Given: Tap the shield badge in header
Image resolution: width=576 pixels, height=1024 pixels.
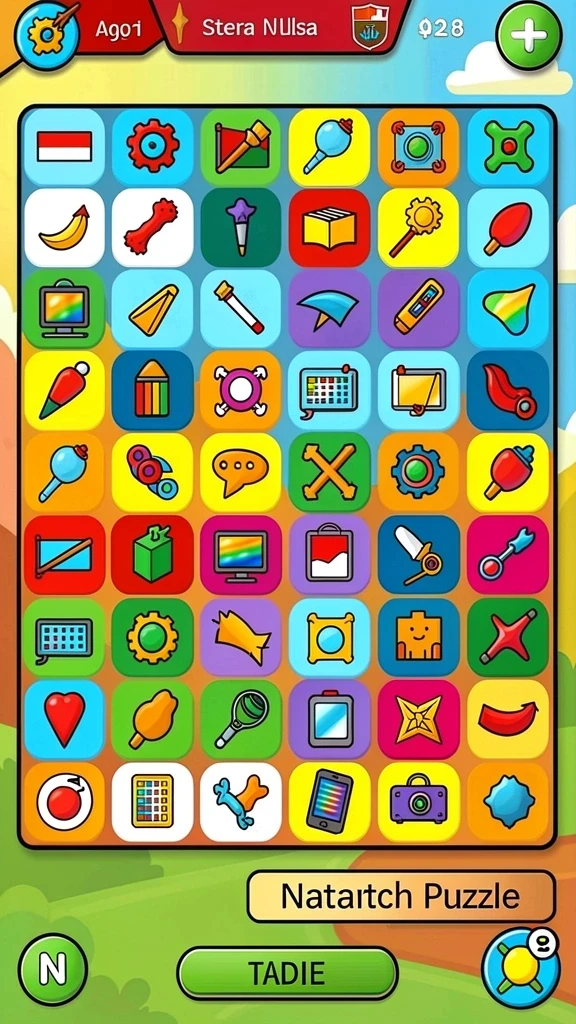Looking at the screenshot, I should (368, 27).
